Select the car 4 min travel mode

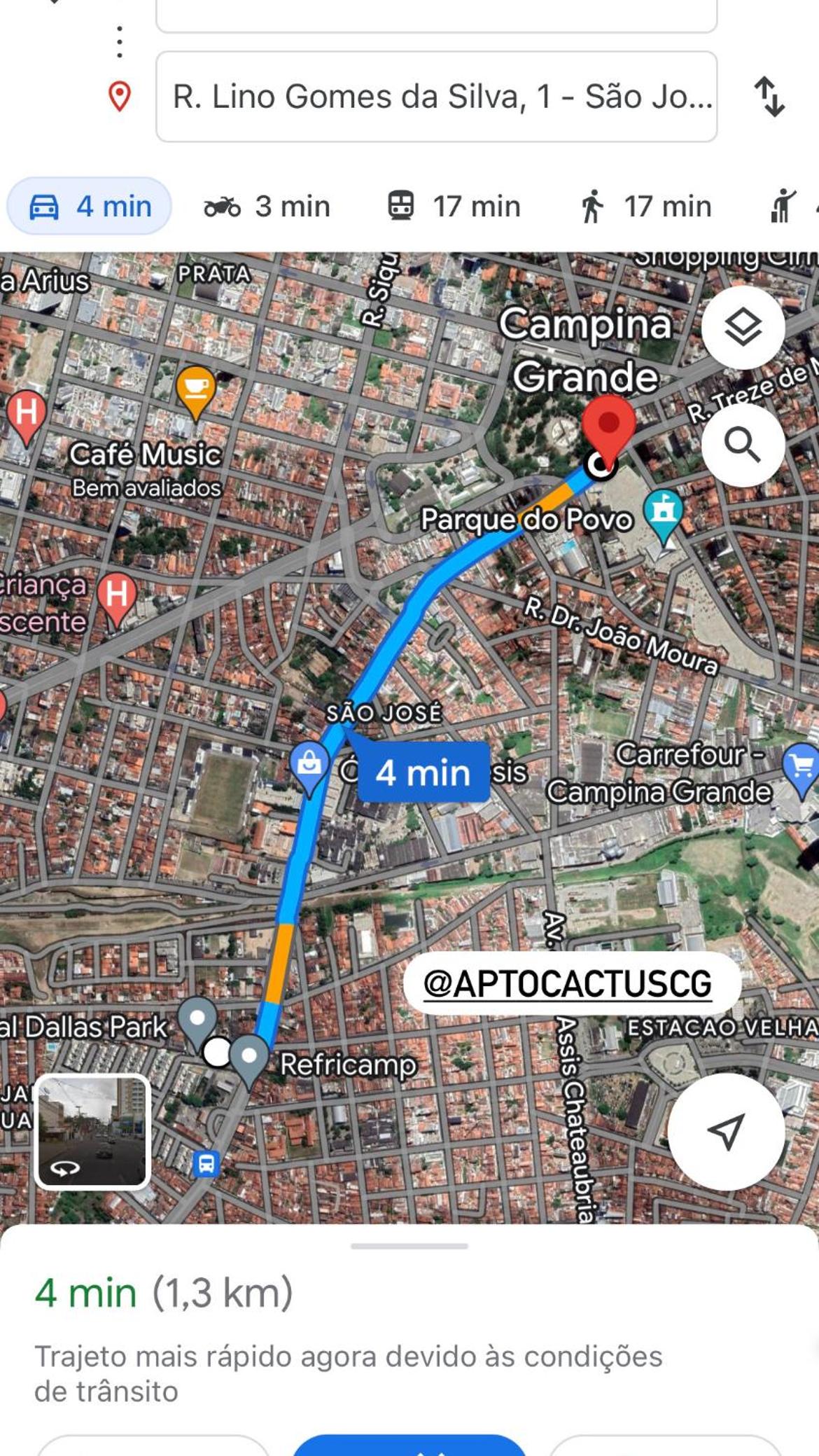pyautogui.click(x=90, y=207)
